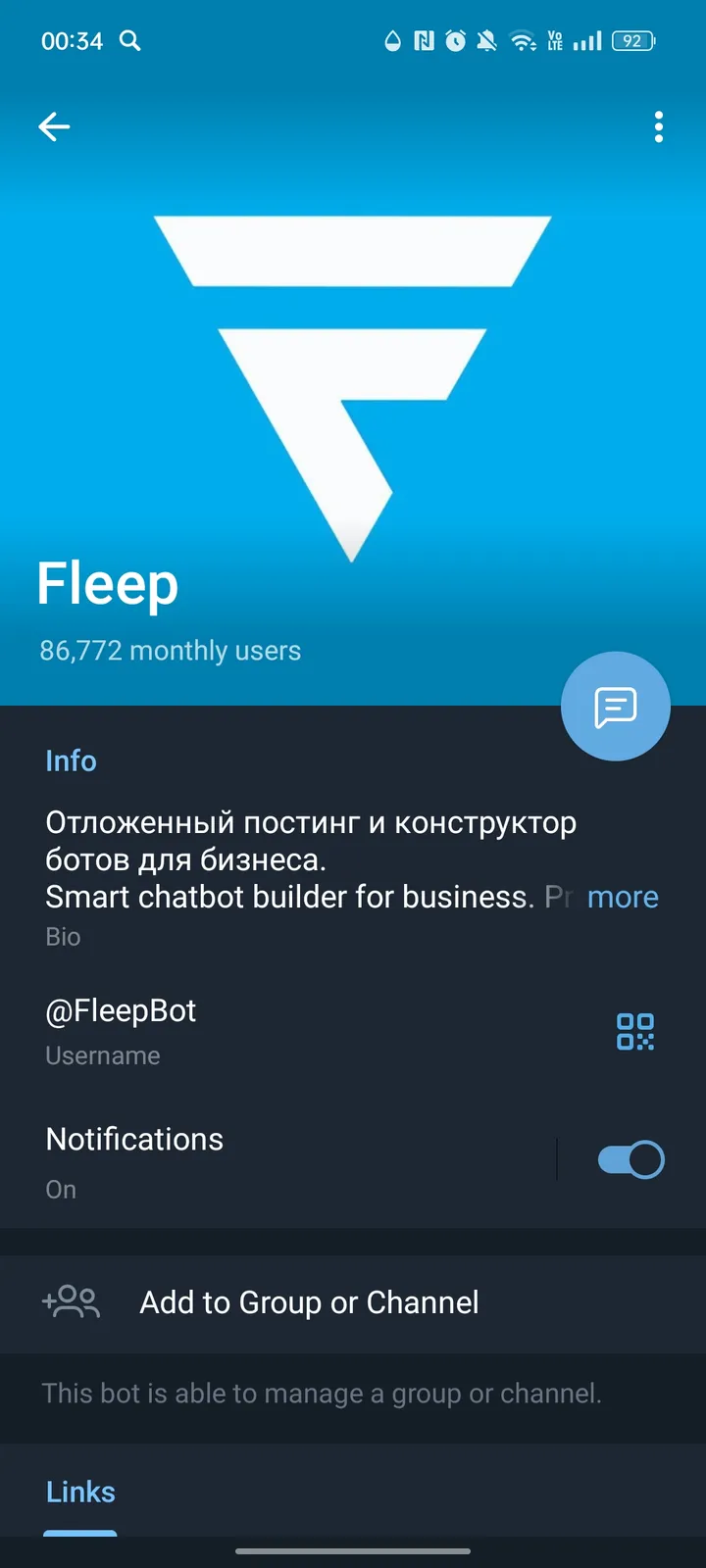Show the QR code for @FleepBot
Viewport: 706px width, 1568px height.
click(634, 1031)
